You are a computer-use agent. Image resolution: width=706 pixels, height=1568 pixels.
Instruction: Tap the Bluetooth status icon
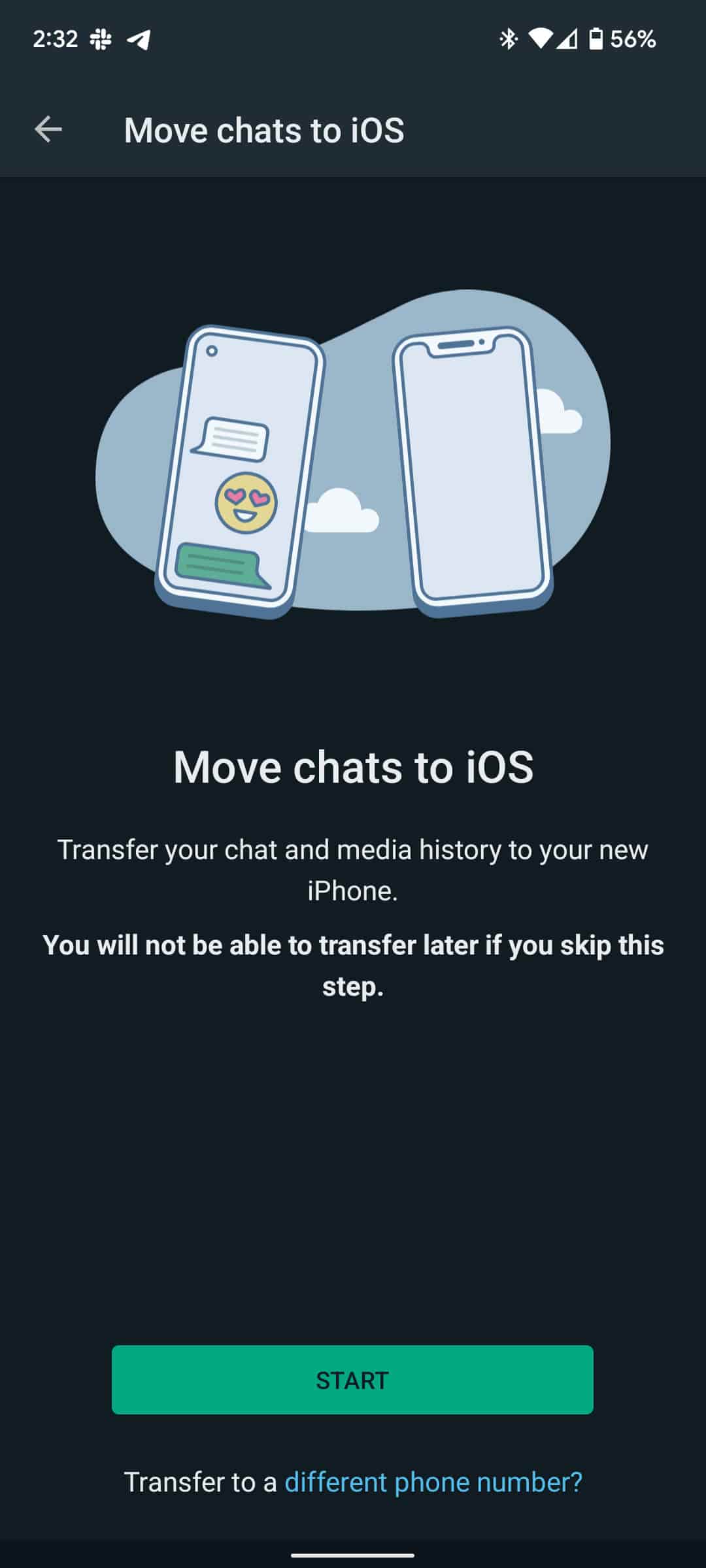tap(508, 39)
